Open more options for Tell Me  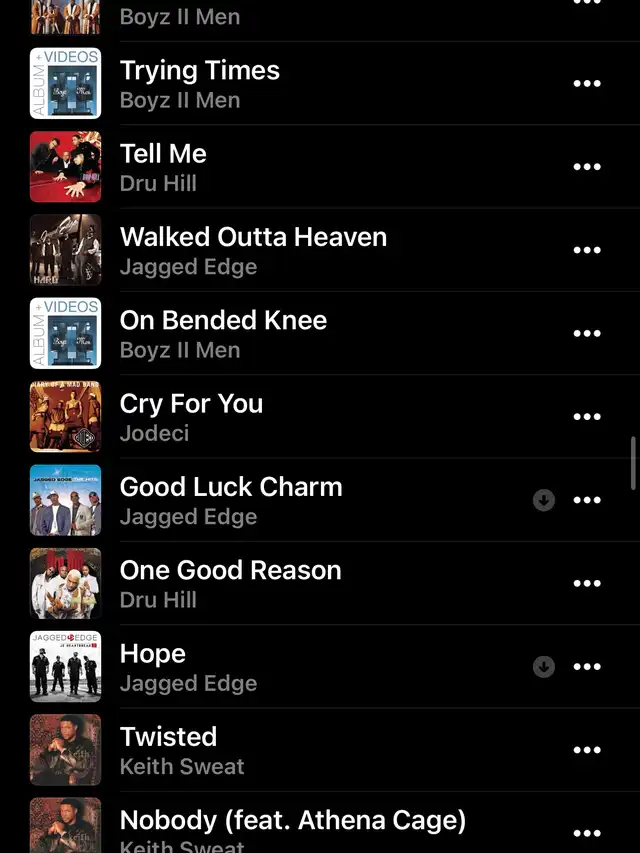[x=587, y=167]
